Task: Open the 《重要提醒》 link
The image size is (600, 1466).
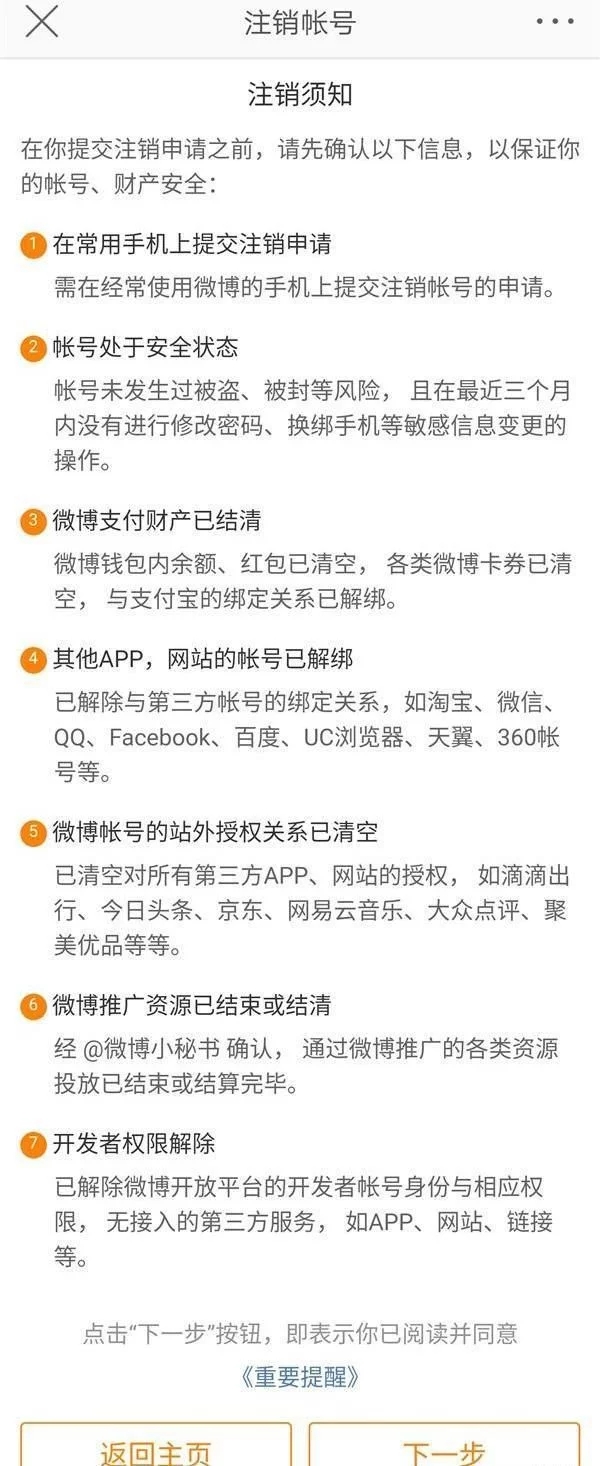Action: [300, 1377]
